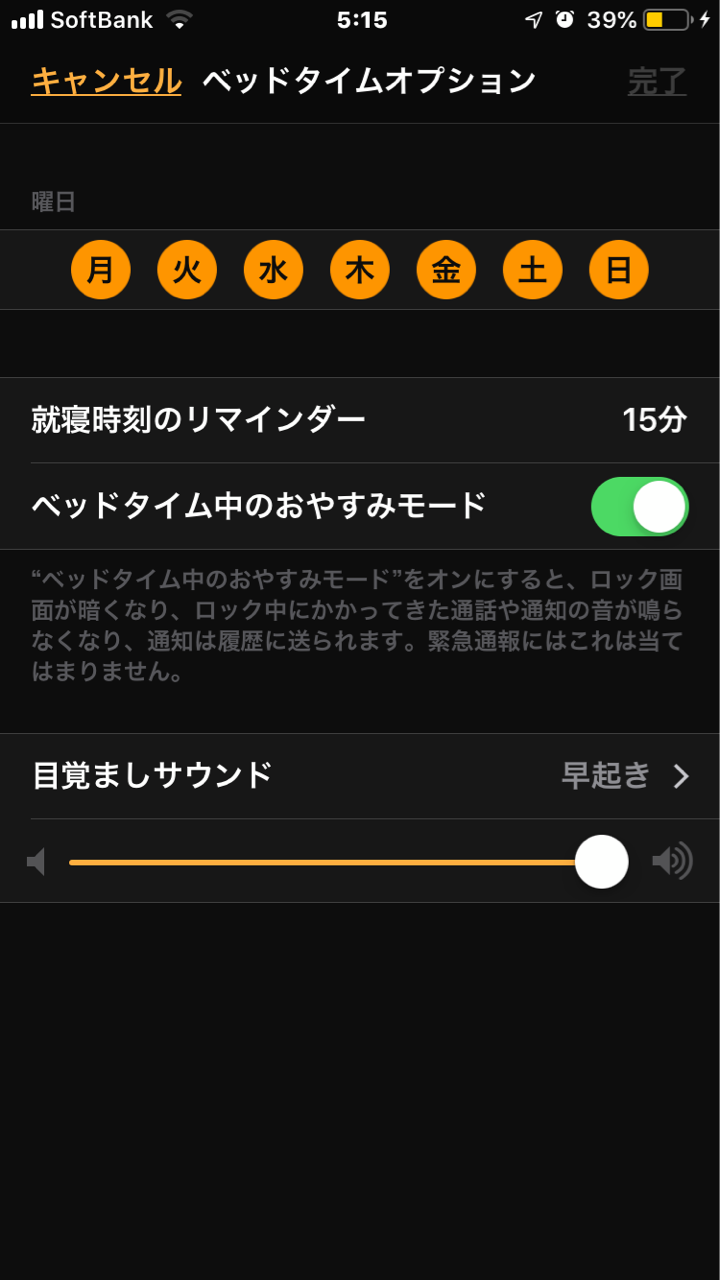Tap キャンセル to discard changes

[x=106, y=81]
